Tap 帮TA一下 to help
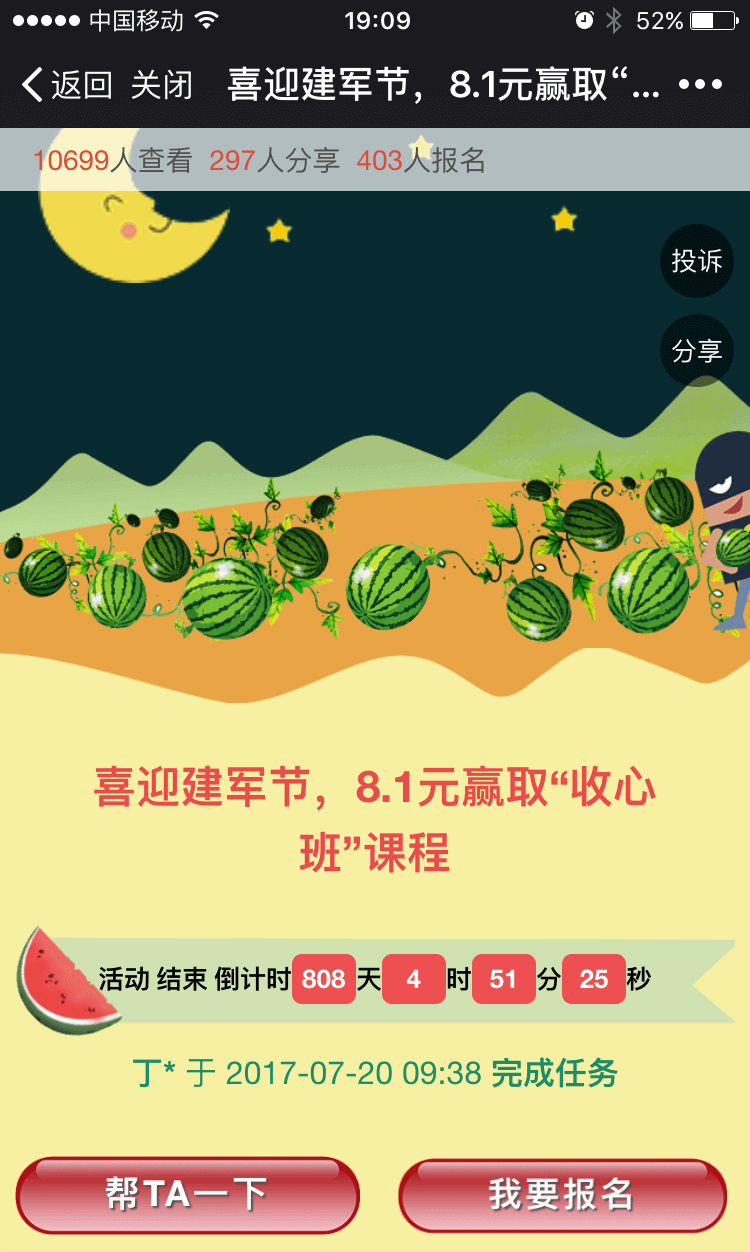The width and height of the screenshot is (750, 1252). pyautogui.click(x=187, y=1195)
